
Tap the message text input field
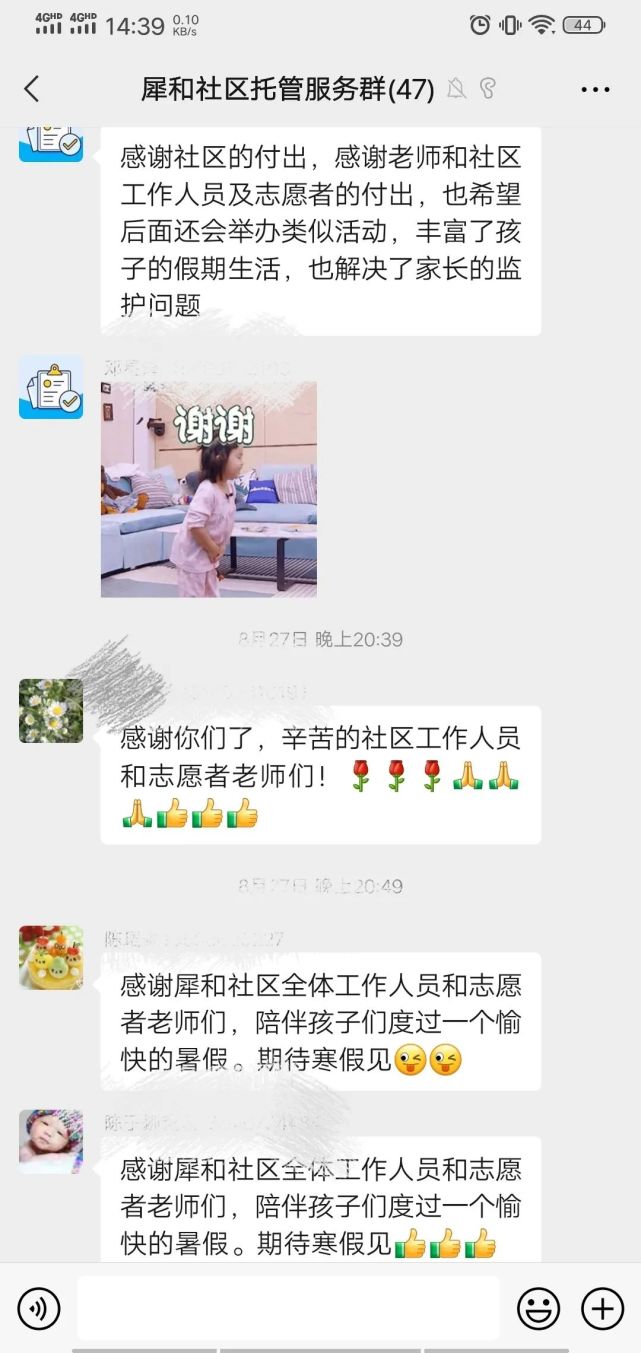[x=288, y=1307]
